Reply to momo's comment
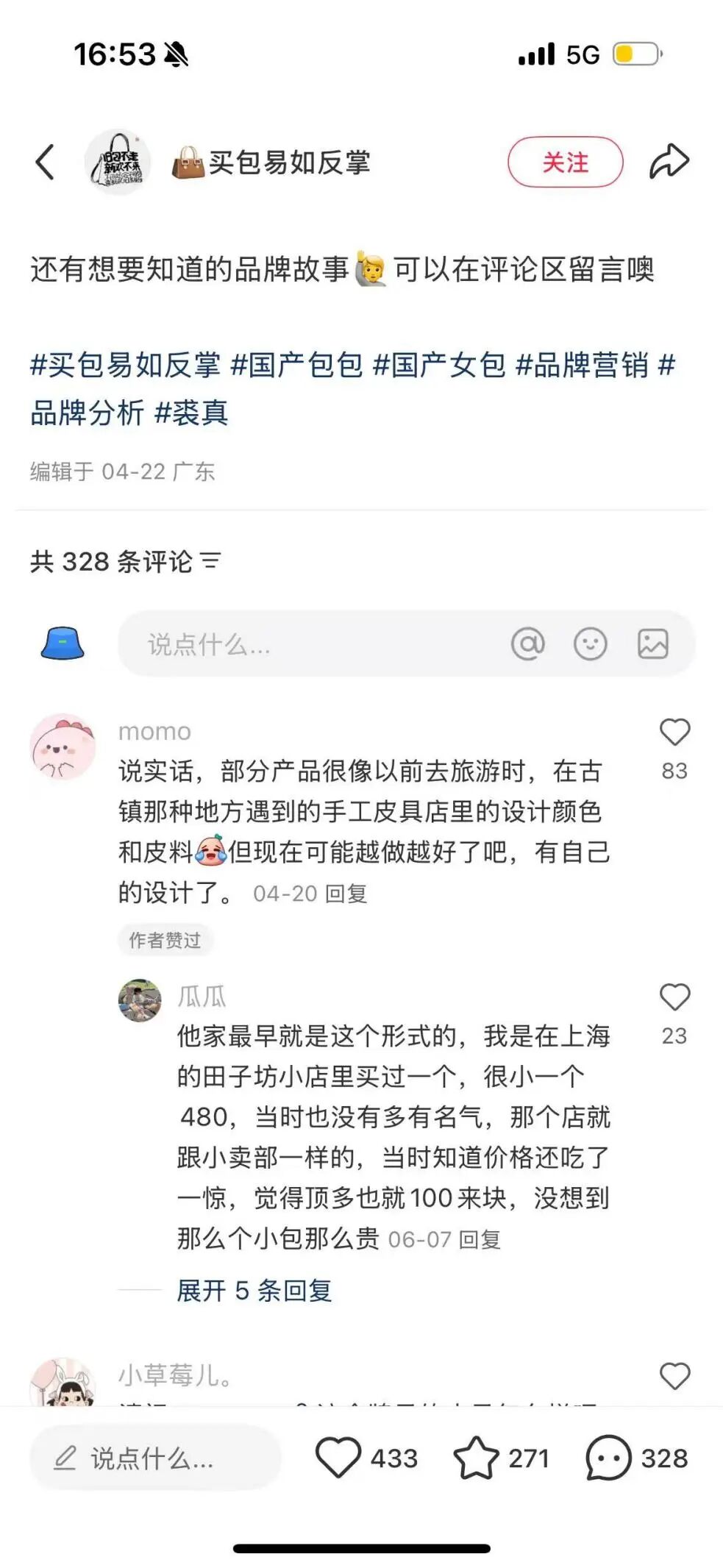Image resolution: width=723 pixels, height=1568 pixels. click(346, 894)
